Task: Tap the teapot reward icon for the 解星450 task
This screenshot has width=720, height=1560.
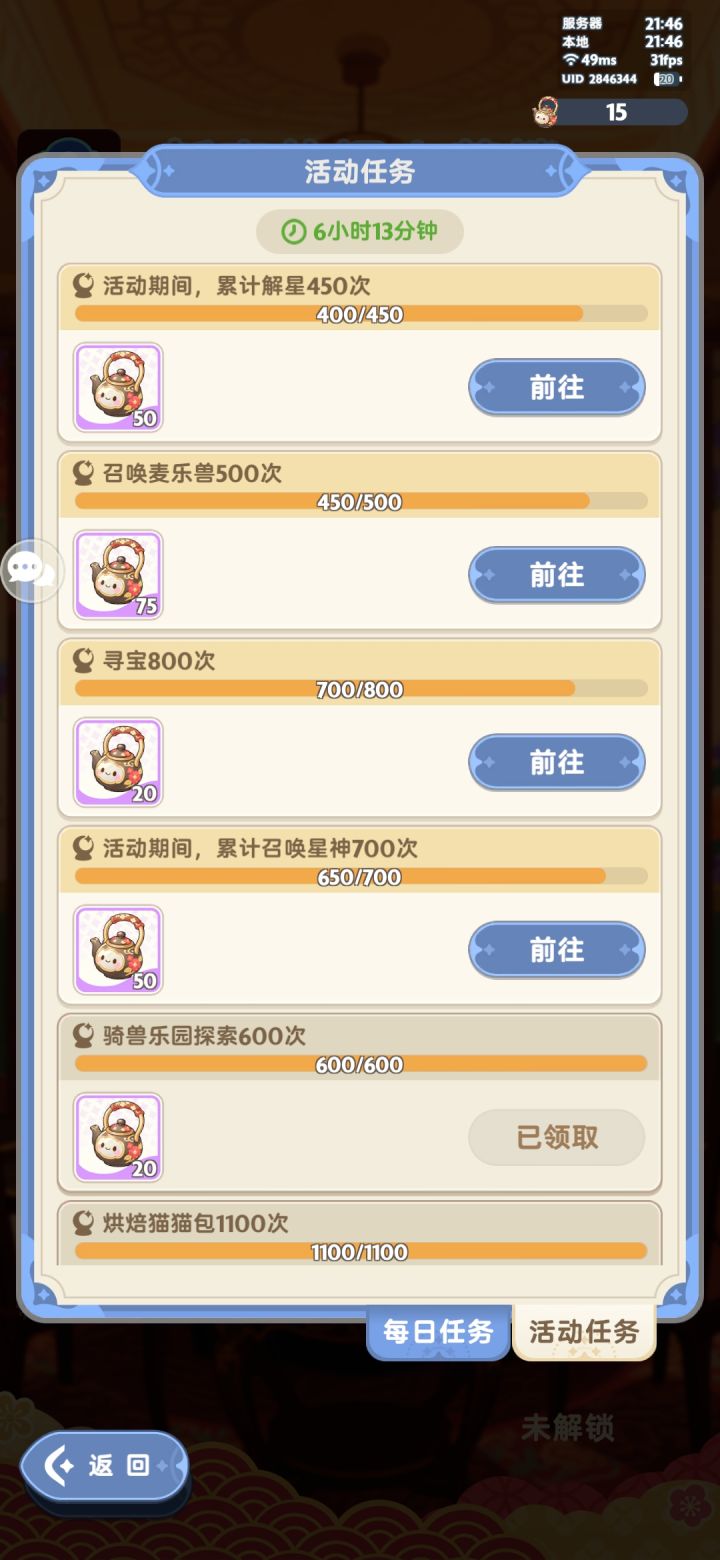Action: 117,387
